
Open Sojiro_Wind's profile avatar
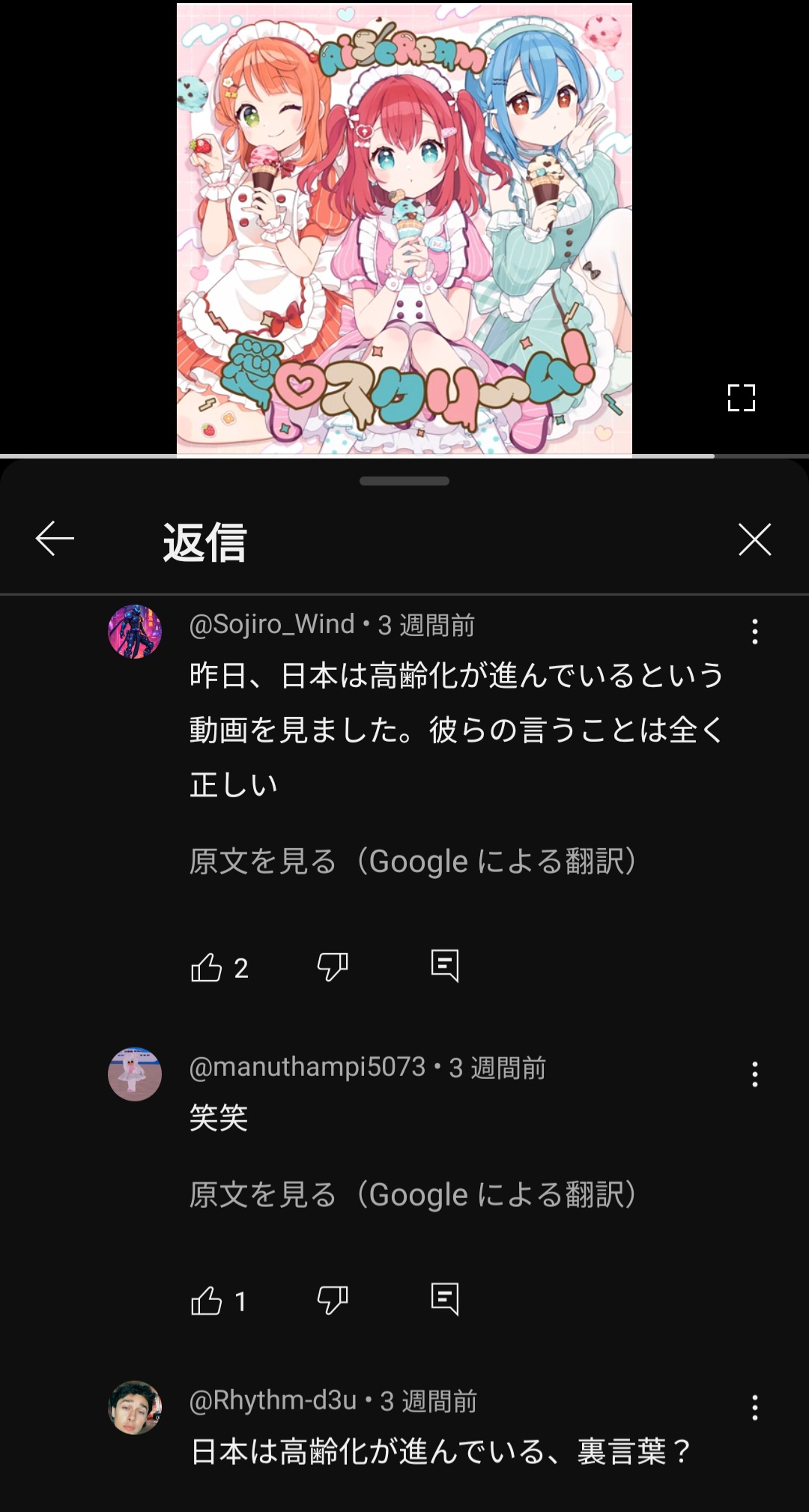click(135, 632)
